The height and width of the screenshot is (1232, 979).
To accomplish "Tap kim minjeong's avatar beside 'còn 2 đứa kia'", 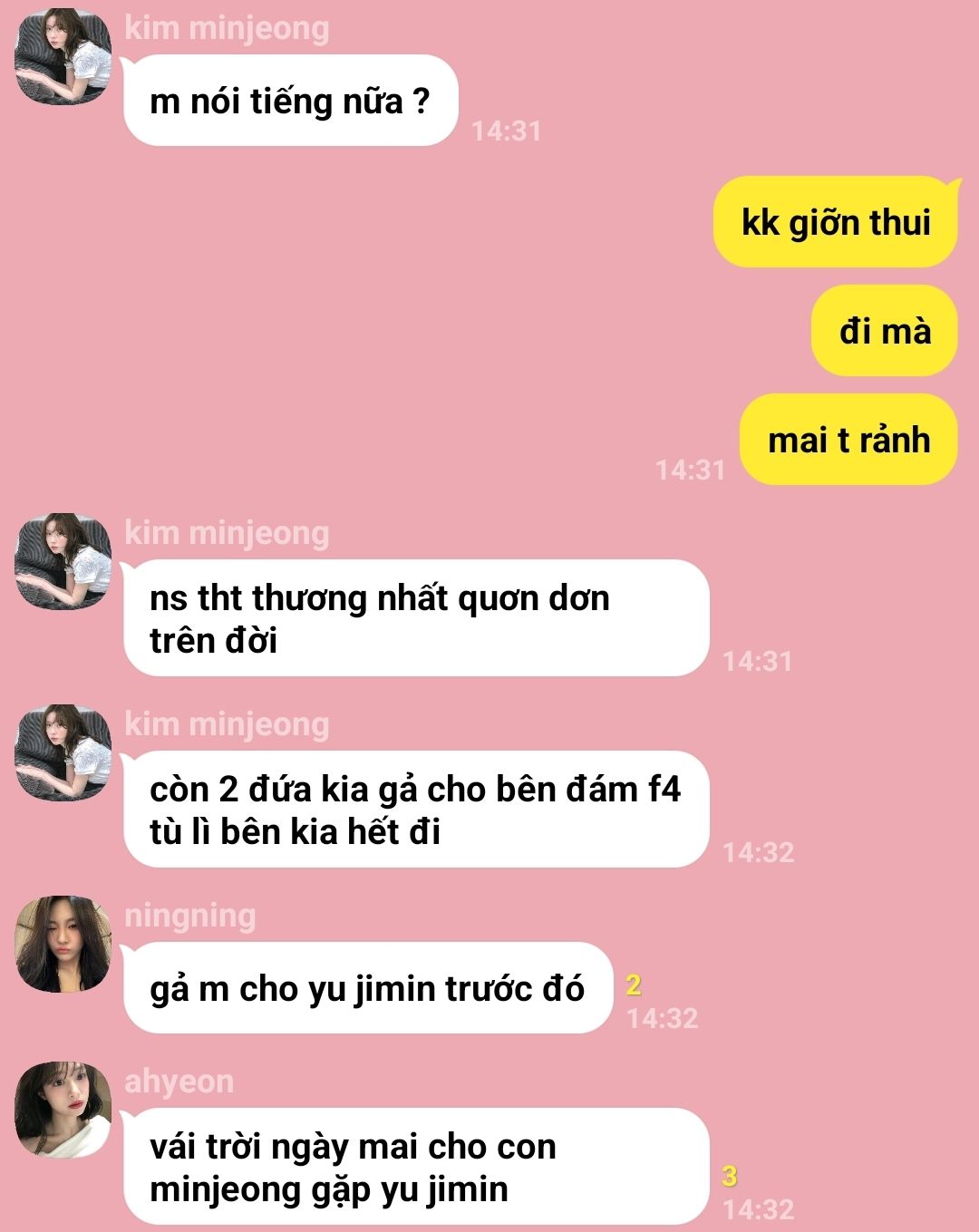I will click(63, 752).
